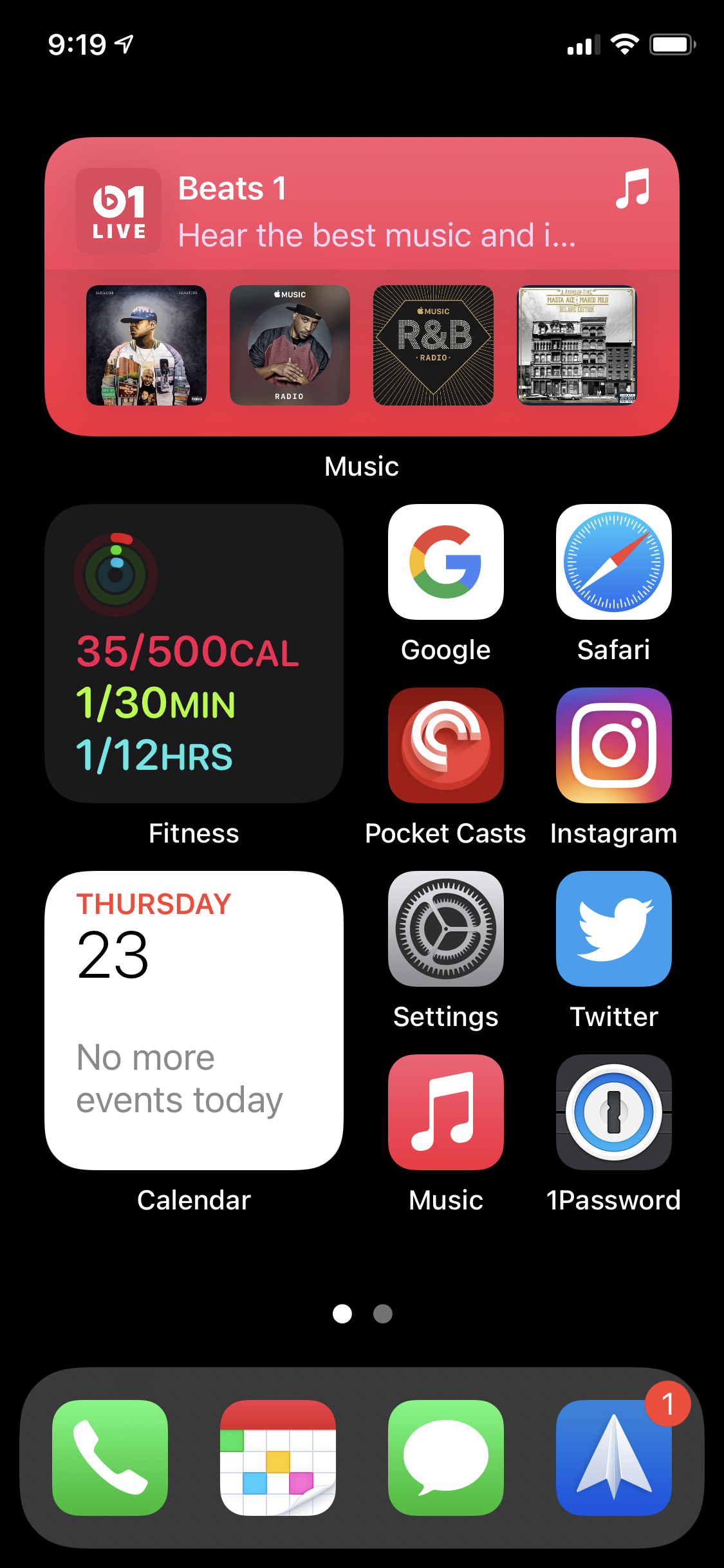Viewport: 724px width, 1568px height.
Task: Tap the home screen page indicator dots
Action: [362, 1314]
